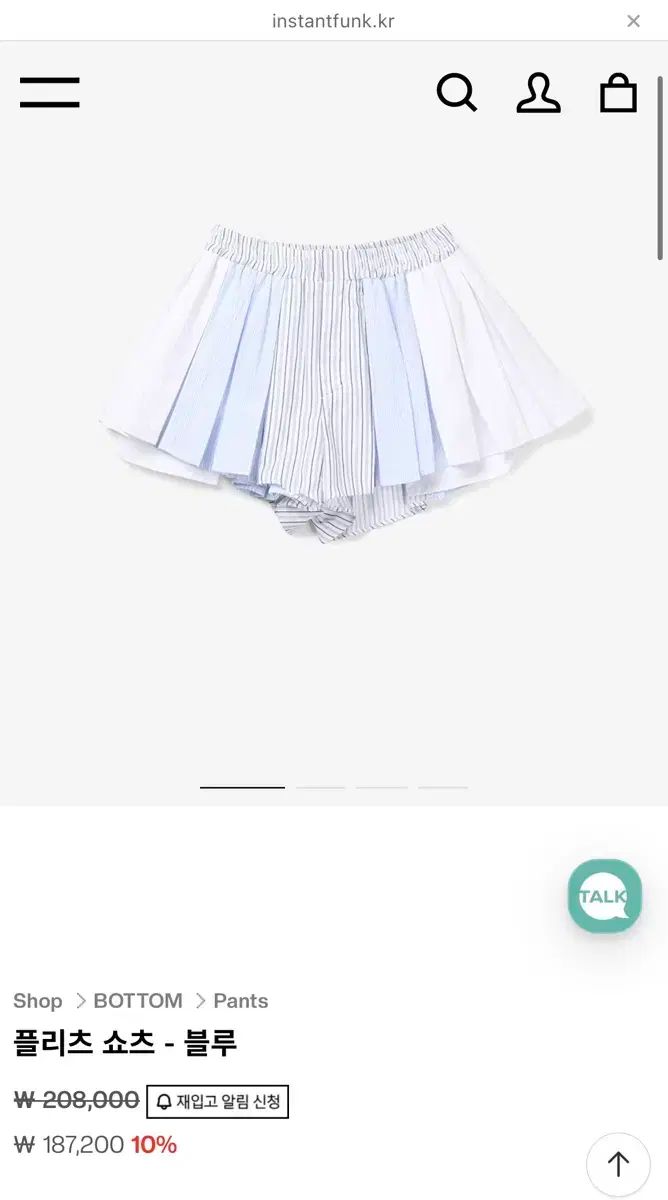Viewport: 668px width, 1200px height.
Task: Open the hamburger menu
Action: [x=50, y=92]
